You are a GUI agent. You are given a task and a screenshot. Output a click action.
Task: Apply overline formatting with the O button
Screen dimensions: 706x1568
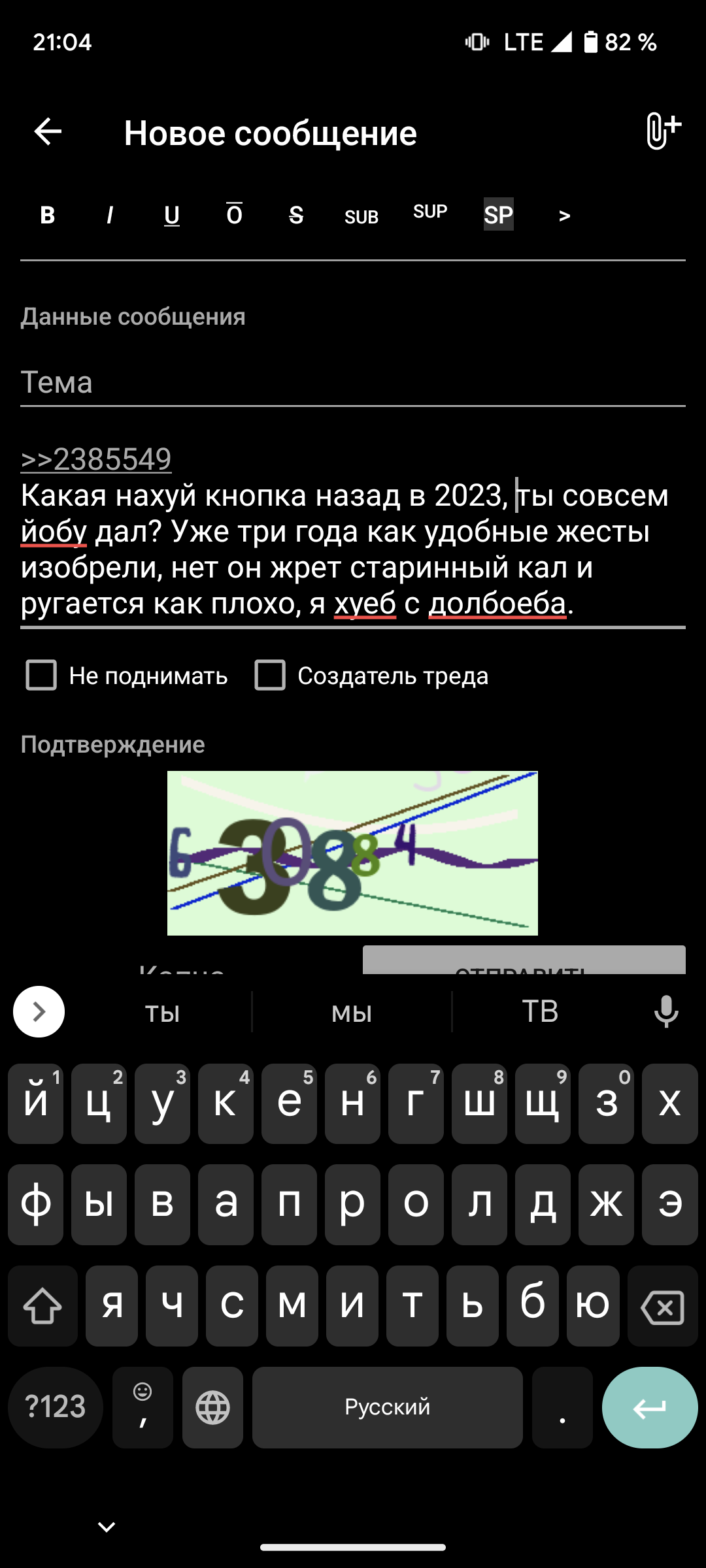(234, 215)
